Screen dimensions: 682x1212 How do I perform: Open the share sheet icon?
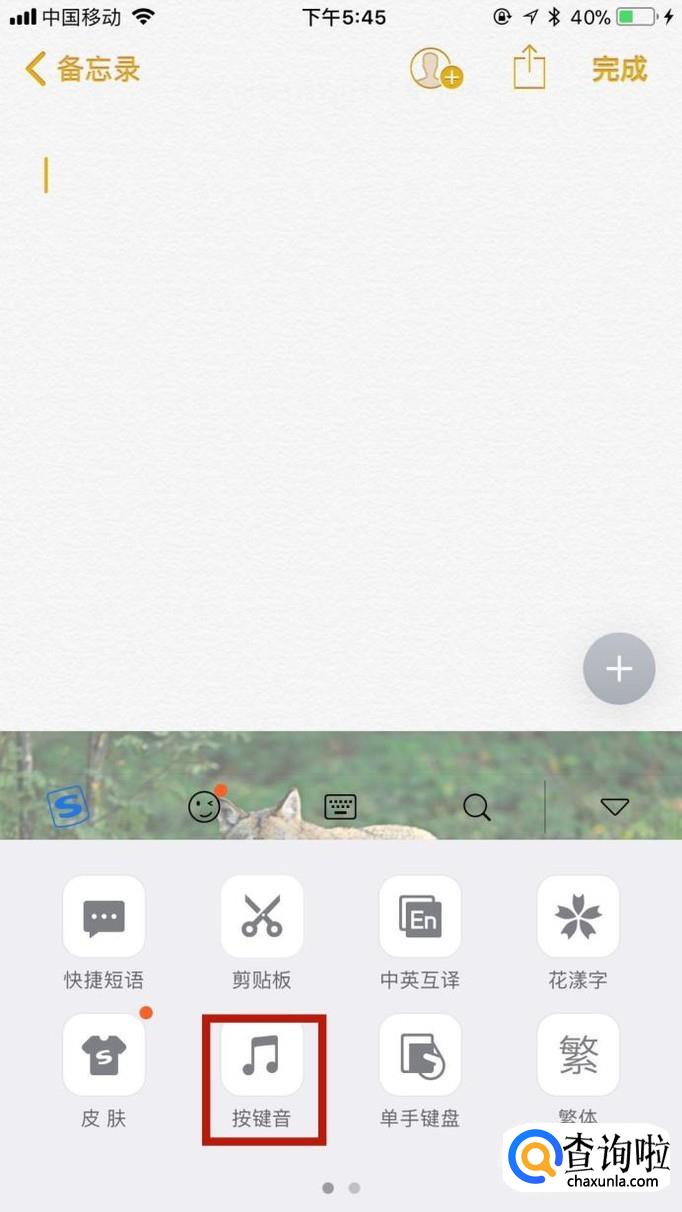coord(530,68)
